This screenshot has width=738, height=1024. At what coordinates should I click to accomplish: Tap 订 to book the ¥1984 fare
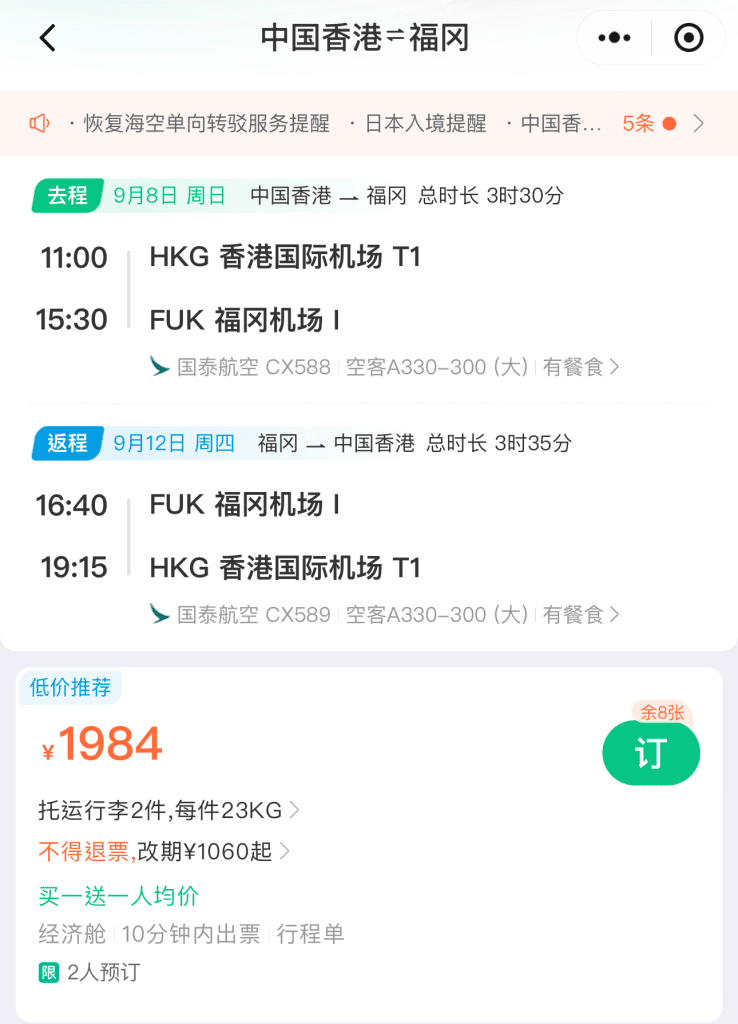pyautogui.click(x=650, y=753)
